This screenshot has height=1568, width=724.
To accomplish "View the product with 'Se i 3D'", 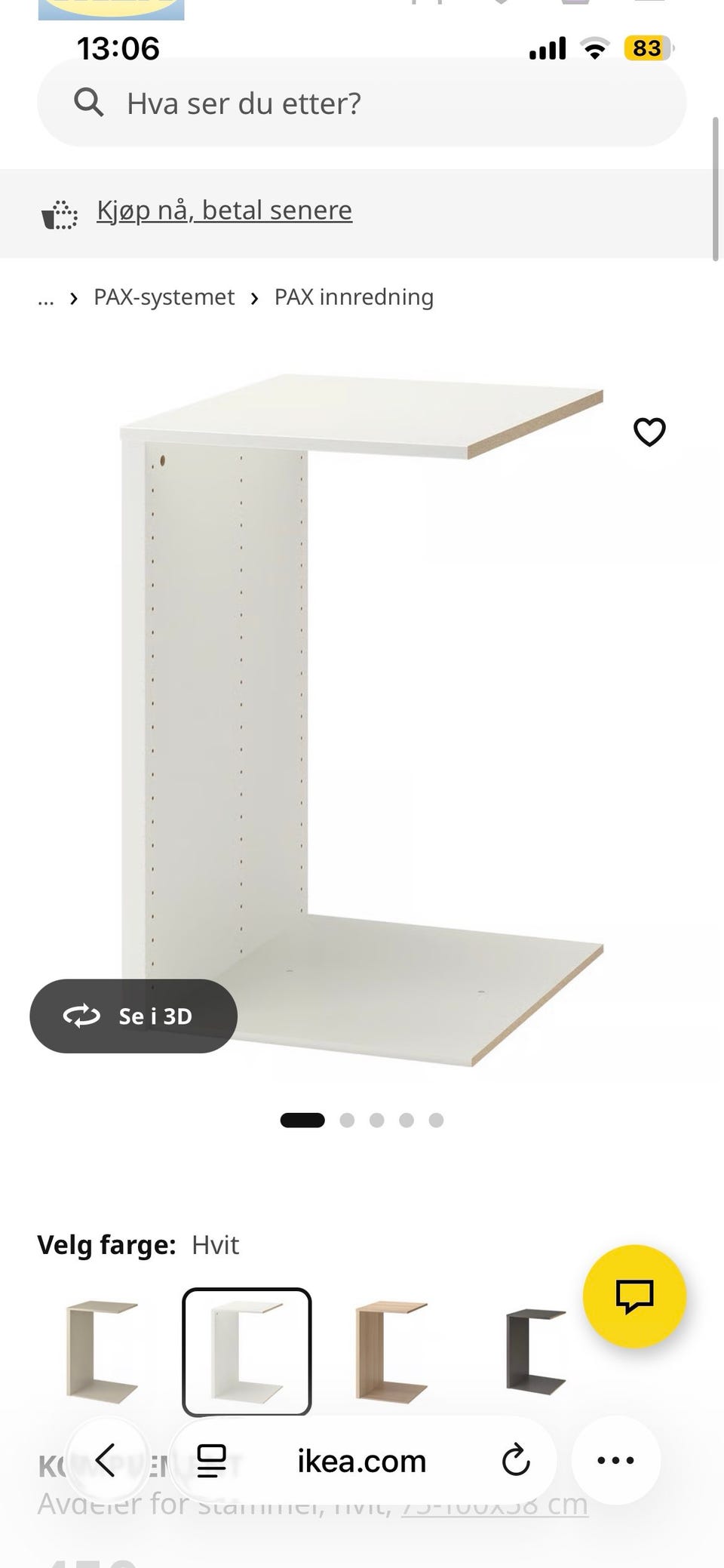I will pyautogui.click(x=133, y=1016).
